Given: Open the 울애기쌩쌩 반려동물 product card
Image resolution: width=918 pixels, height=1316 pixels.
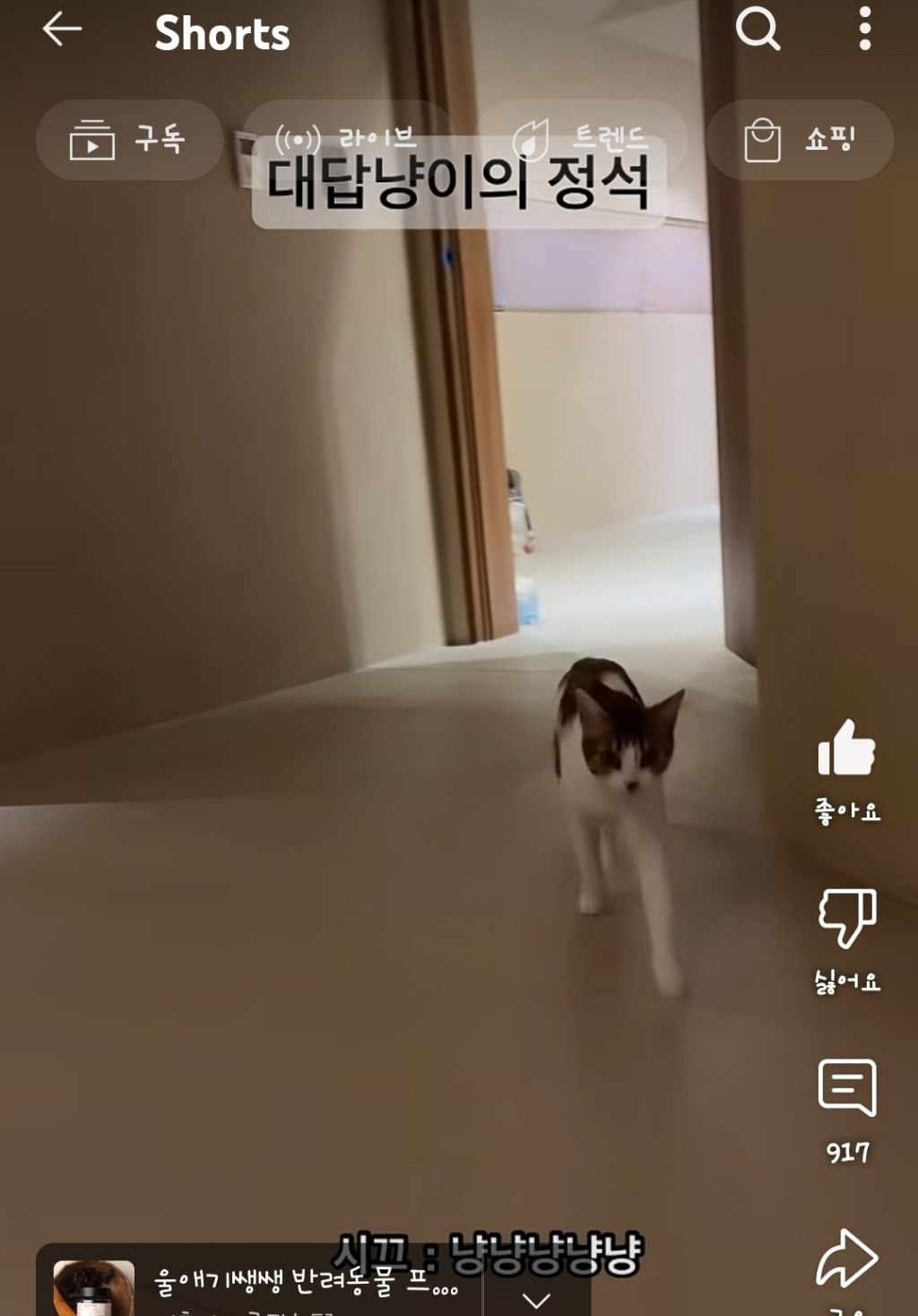Looking at the screenshot, I should 269,1284.
